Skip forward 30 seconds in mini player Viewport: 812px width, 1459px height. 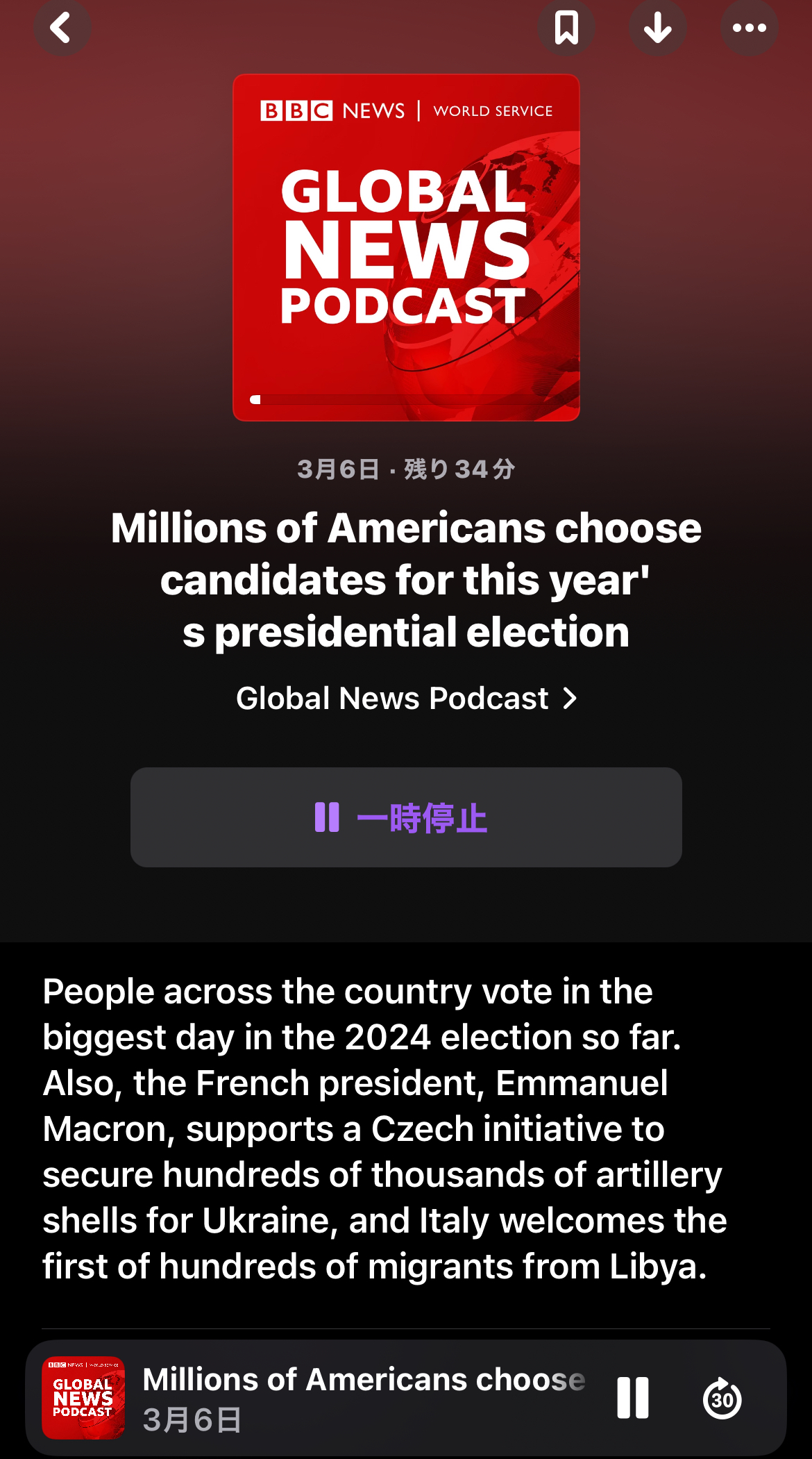(x=722, y=1398)
